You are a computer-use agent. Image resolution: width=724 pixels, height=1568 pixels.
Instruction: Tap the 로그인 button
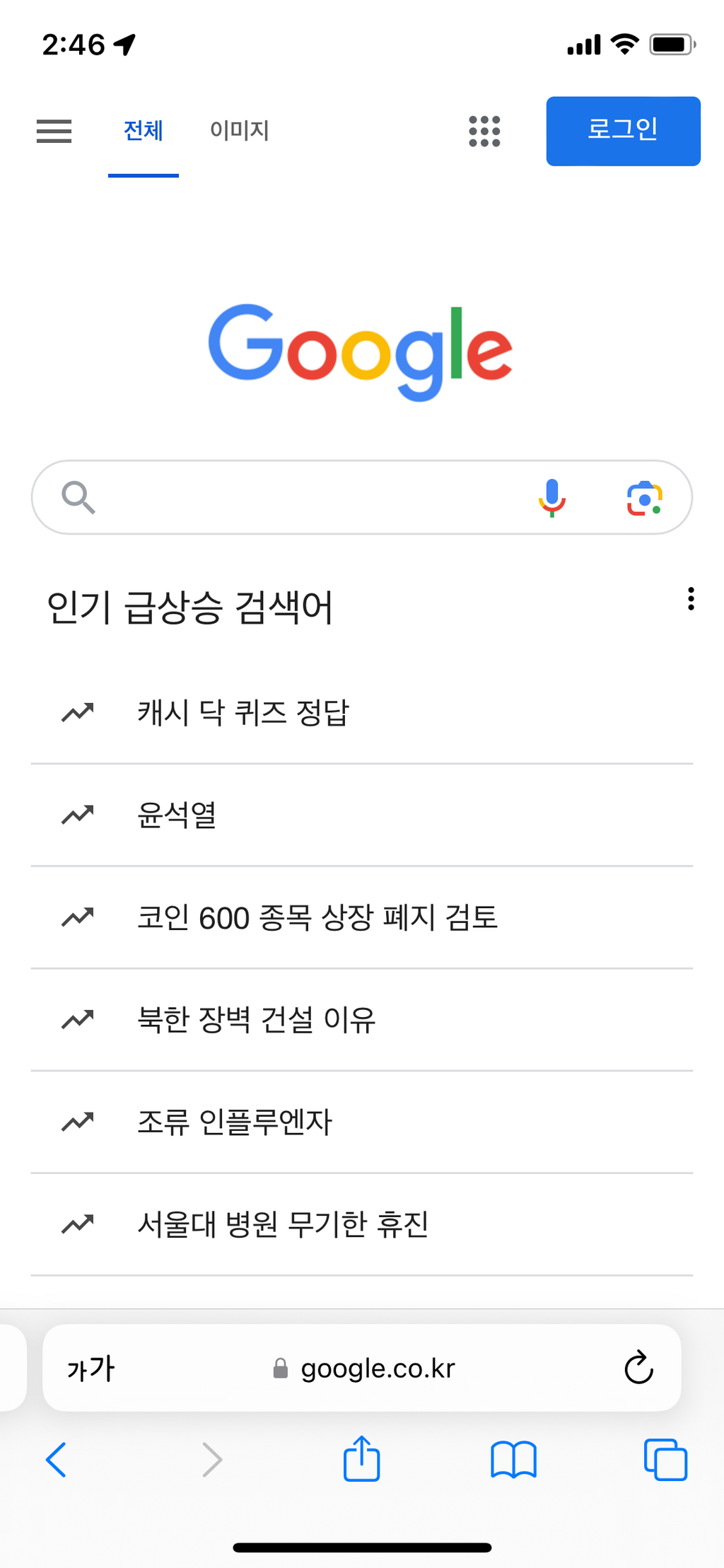[623, 131]
